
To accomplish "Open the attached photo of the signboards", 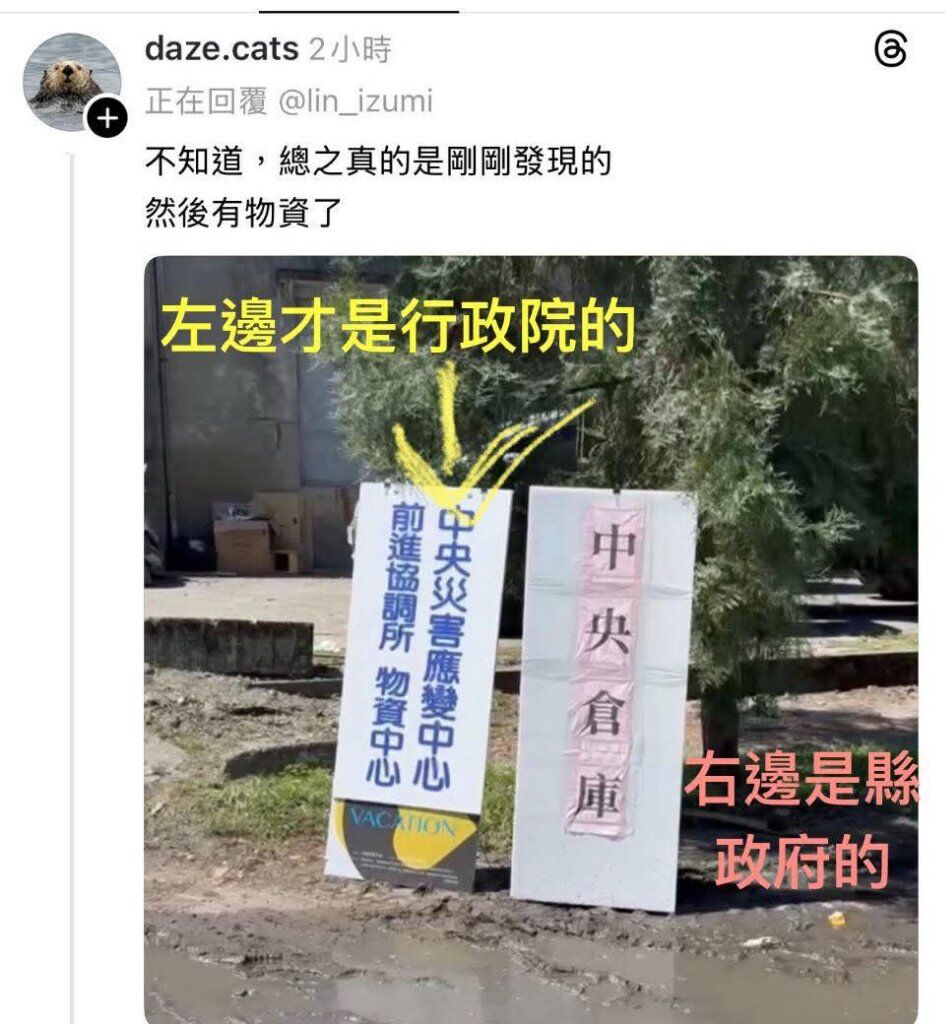I will [530, 640].
